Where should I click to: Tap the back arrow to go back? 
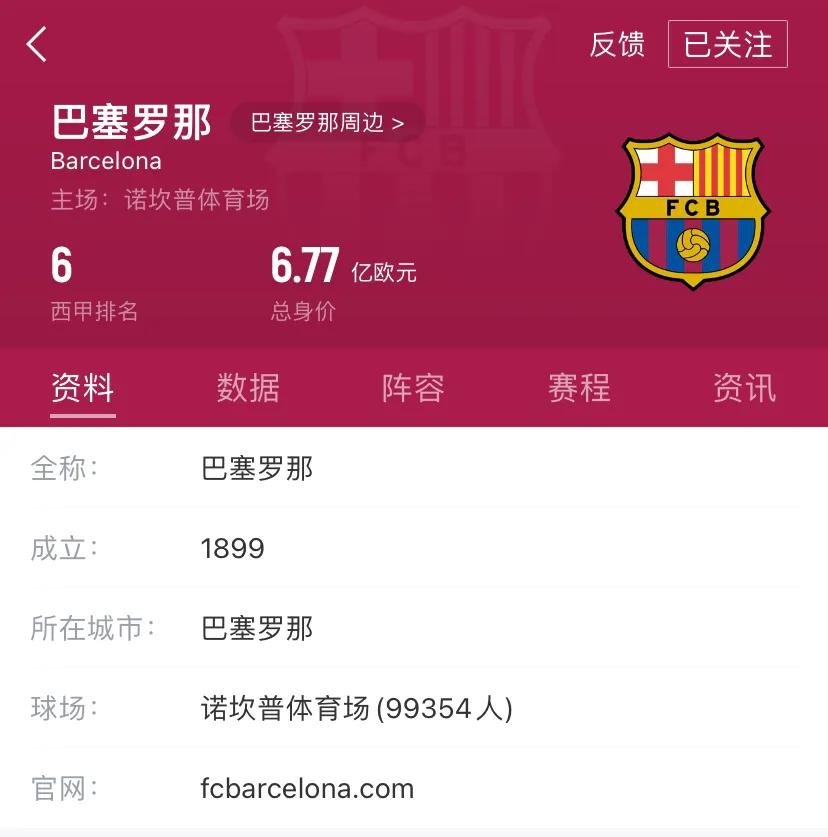pos(38,44)
